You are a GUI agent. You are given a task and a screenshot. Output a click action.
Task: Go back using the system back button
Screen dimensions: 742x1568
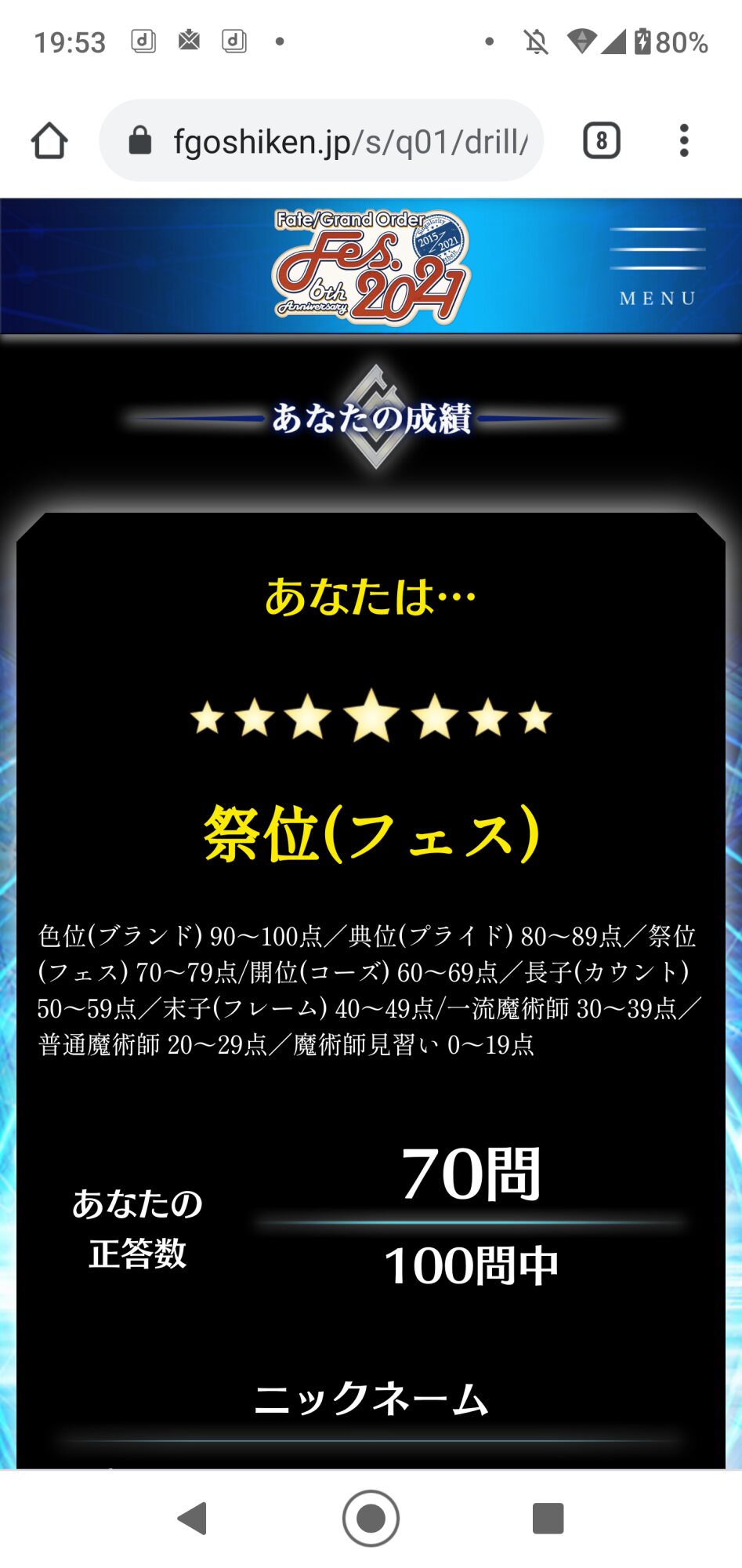(193, 1518)
